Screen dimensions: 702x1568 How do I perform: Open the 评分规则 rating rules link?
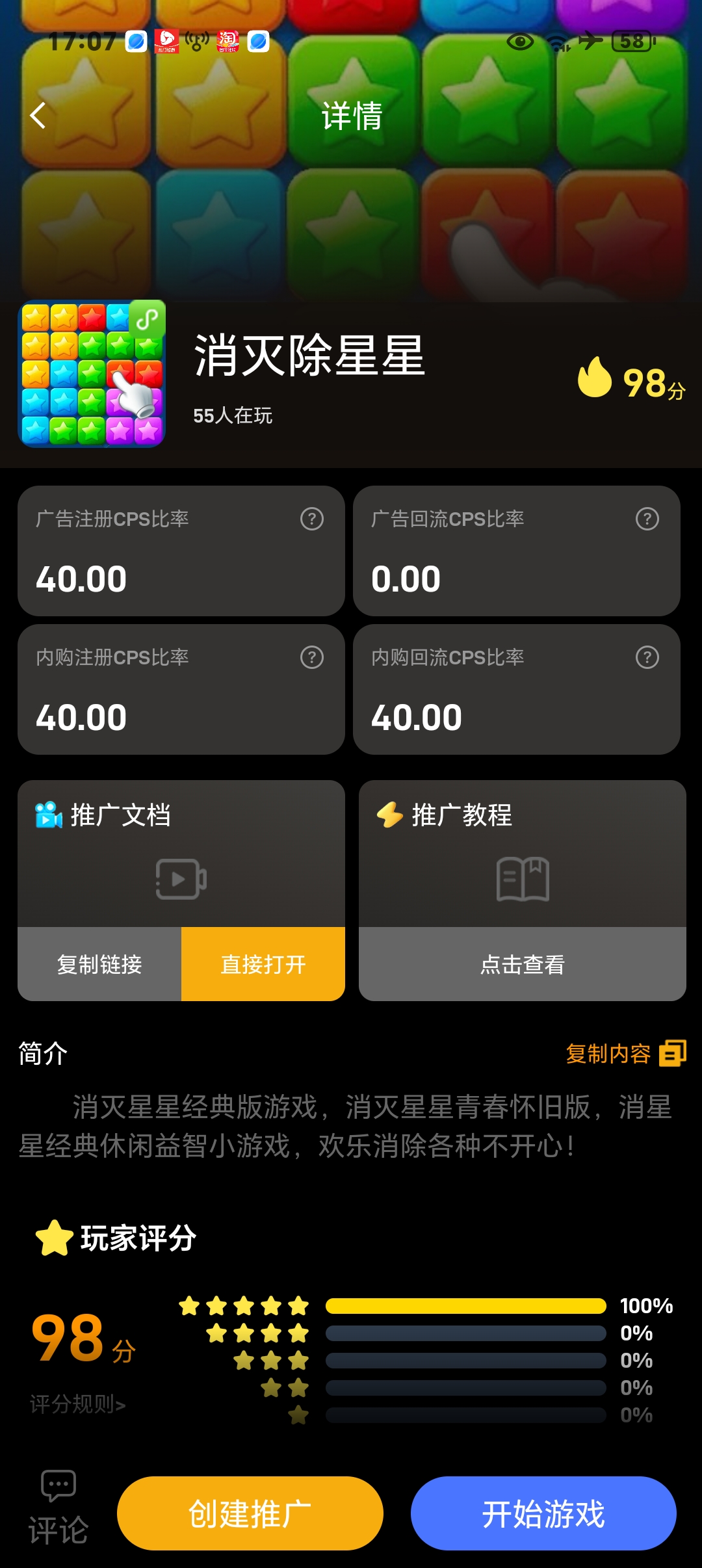(x=77, y=1404)
